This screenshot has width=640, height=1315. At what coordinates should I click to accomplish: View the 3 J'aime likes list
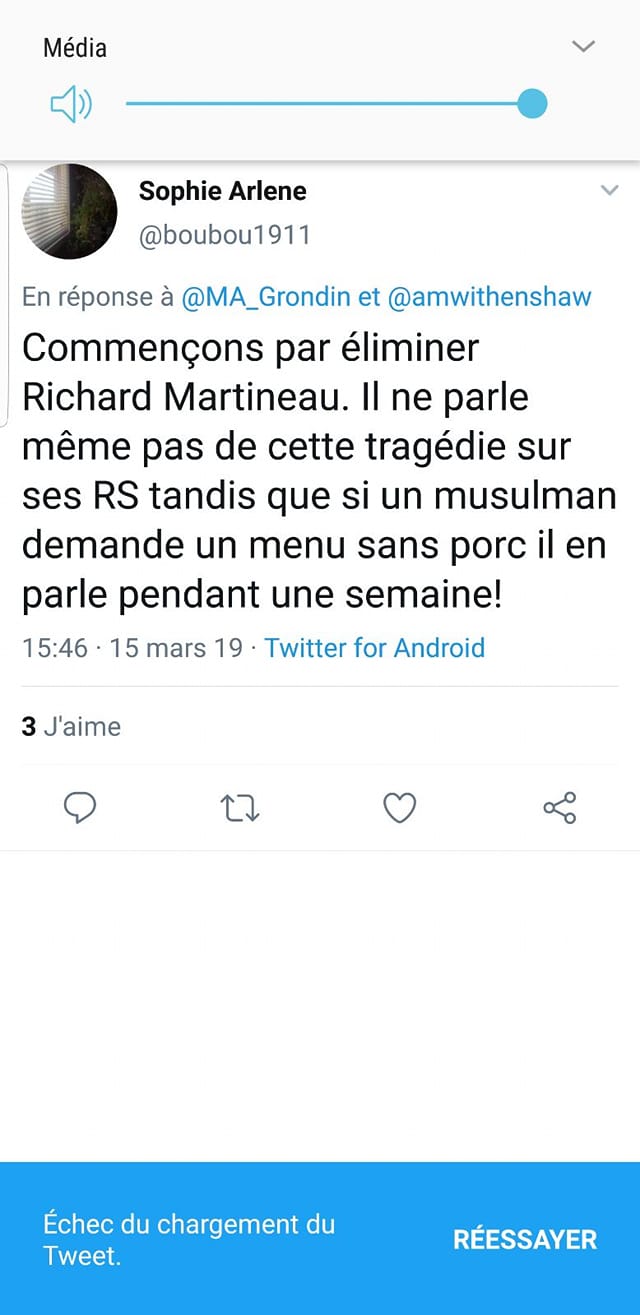71,726
